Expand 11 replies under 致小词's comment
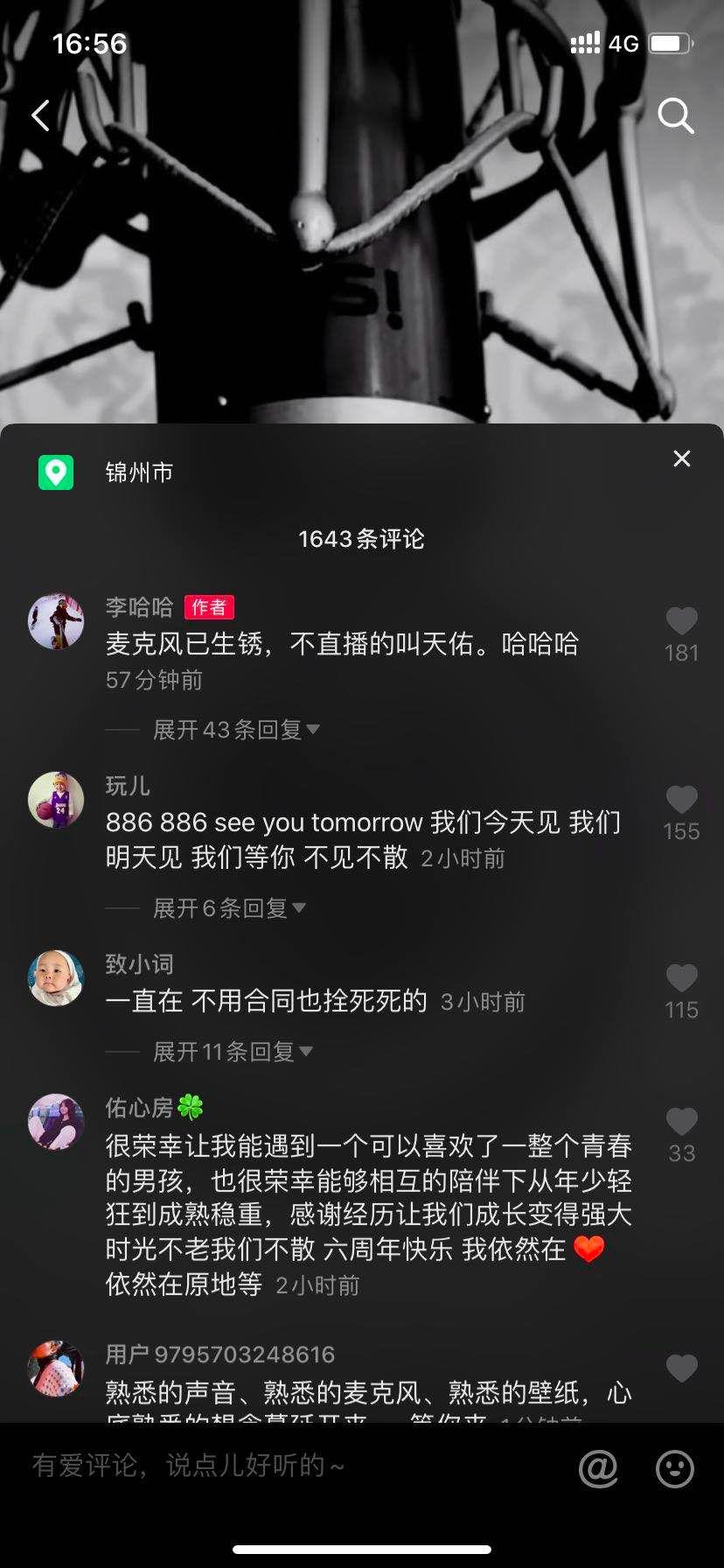The width and height of the screenshot is (724, 1568). tap(233, 1051)
